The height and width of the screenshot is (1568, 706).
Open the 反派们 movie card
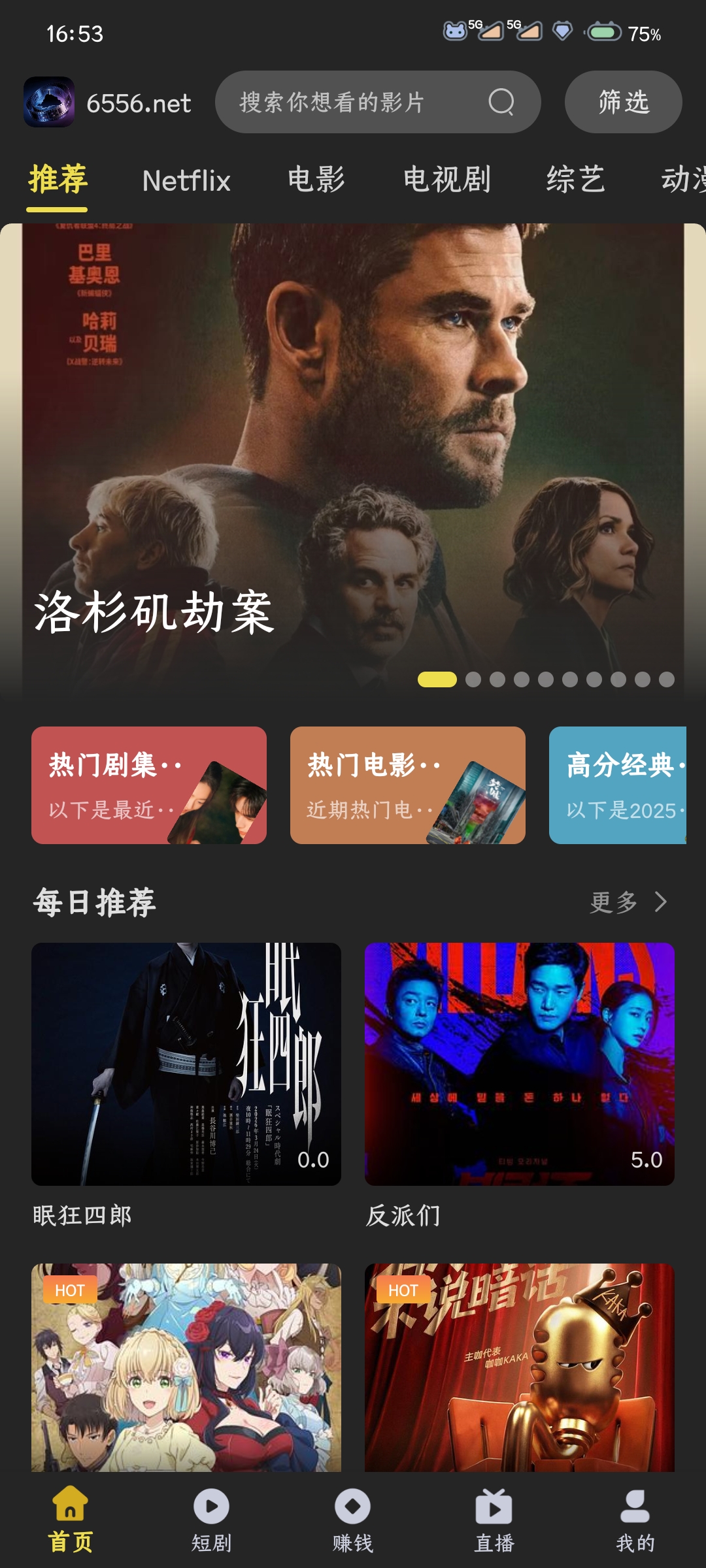click(x=520, y=1065)
